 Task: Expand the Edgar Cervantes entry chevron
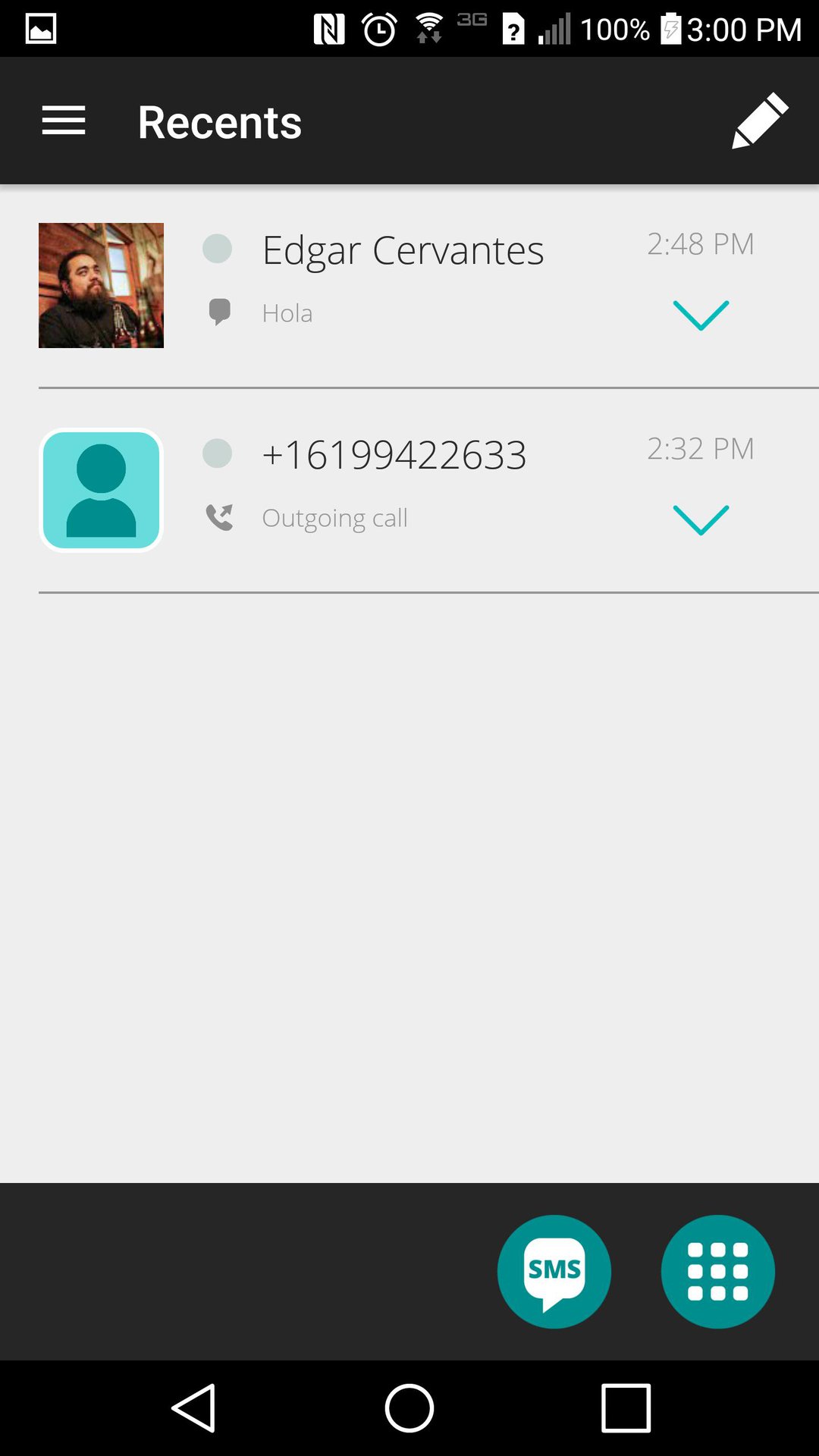pos(701,315)
